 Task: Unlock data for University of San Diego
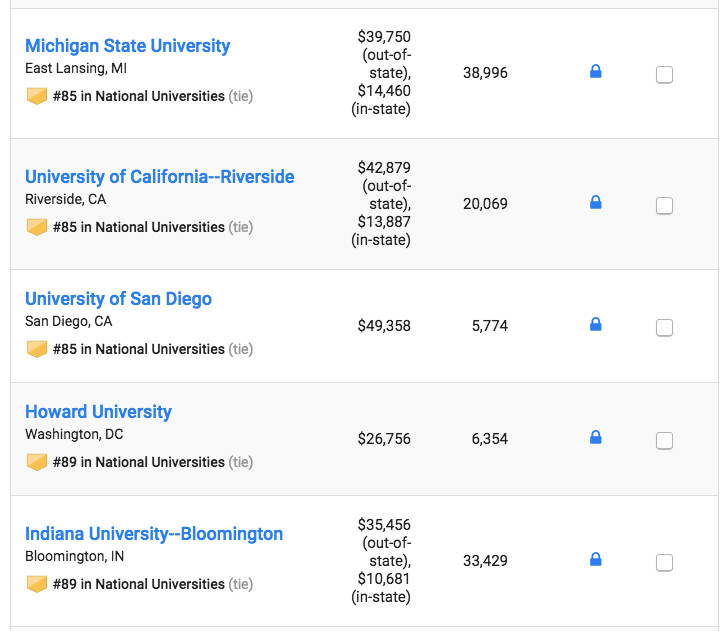[595, 325]
